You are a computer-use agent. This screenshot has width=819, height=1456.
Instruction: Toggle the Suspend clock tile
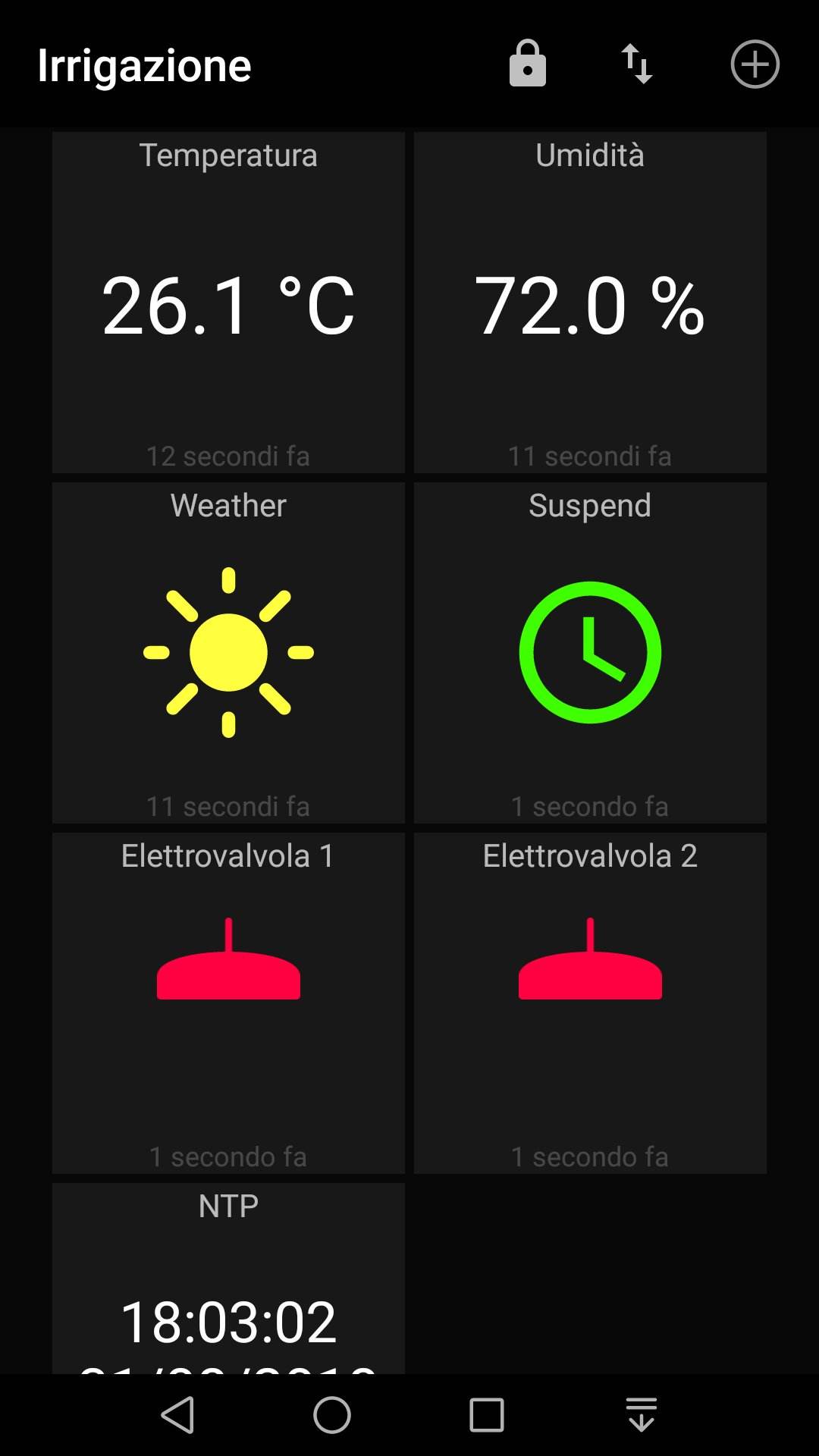(x=590, y=652)
